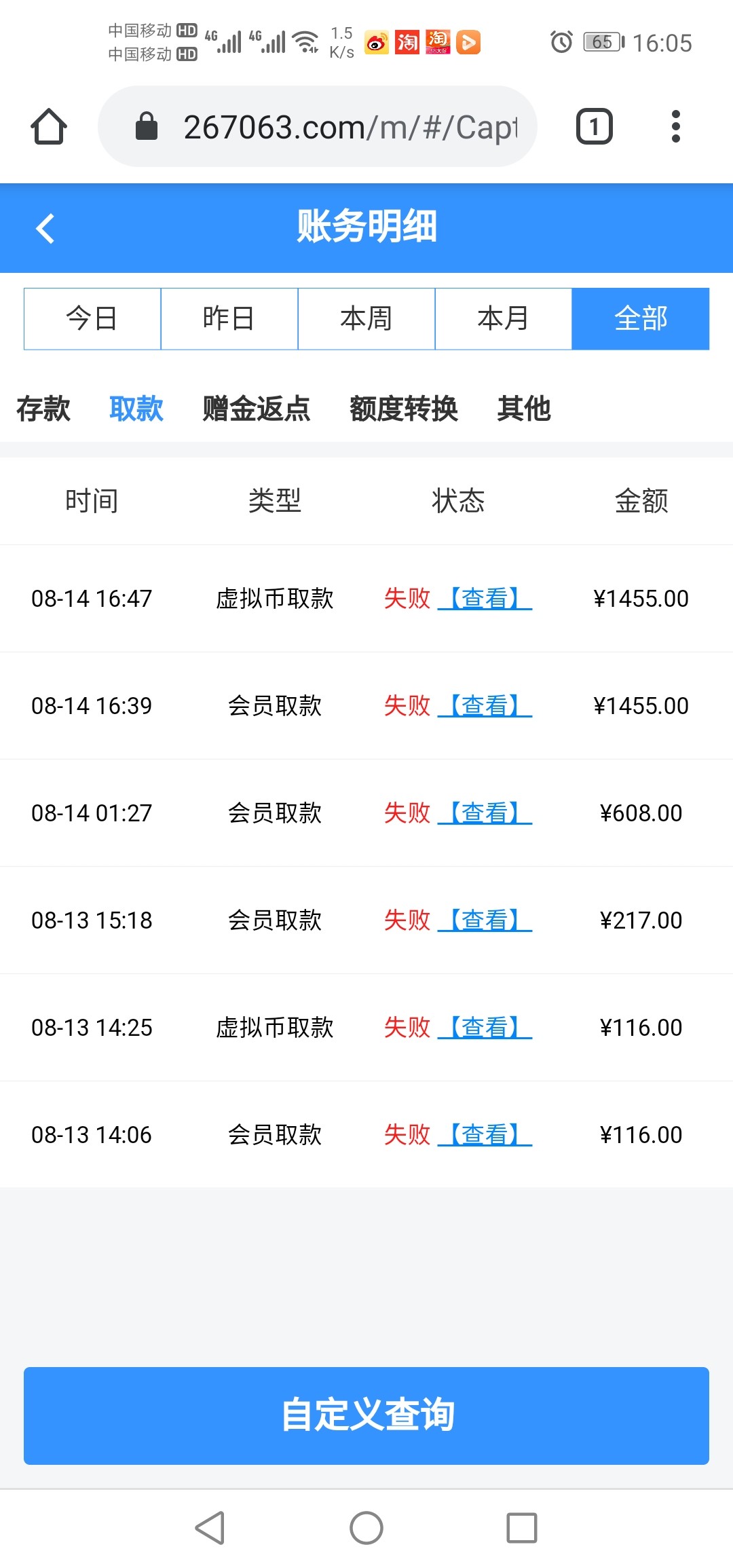Switch to the 其他 tab
This screenshot has height=1568, width=733.
pyautogui.click(x=524, y=409)
